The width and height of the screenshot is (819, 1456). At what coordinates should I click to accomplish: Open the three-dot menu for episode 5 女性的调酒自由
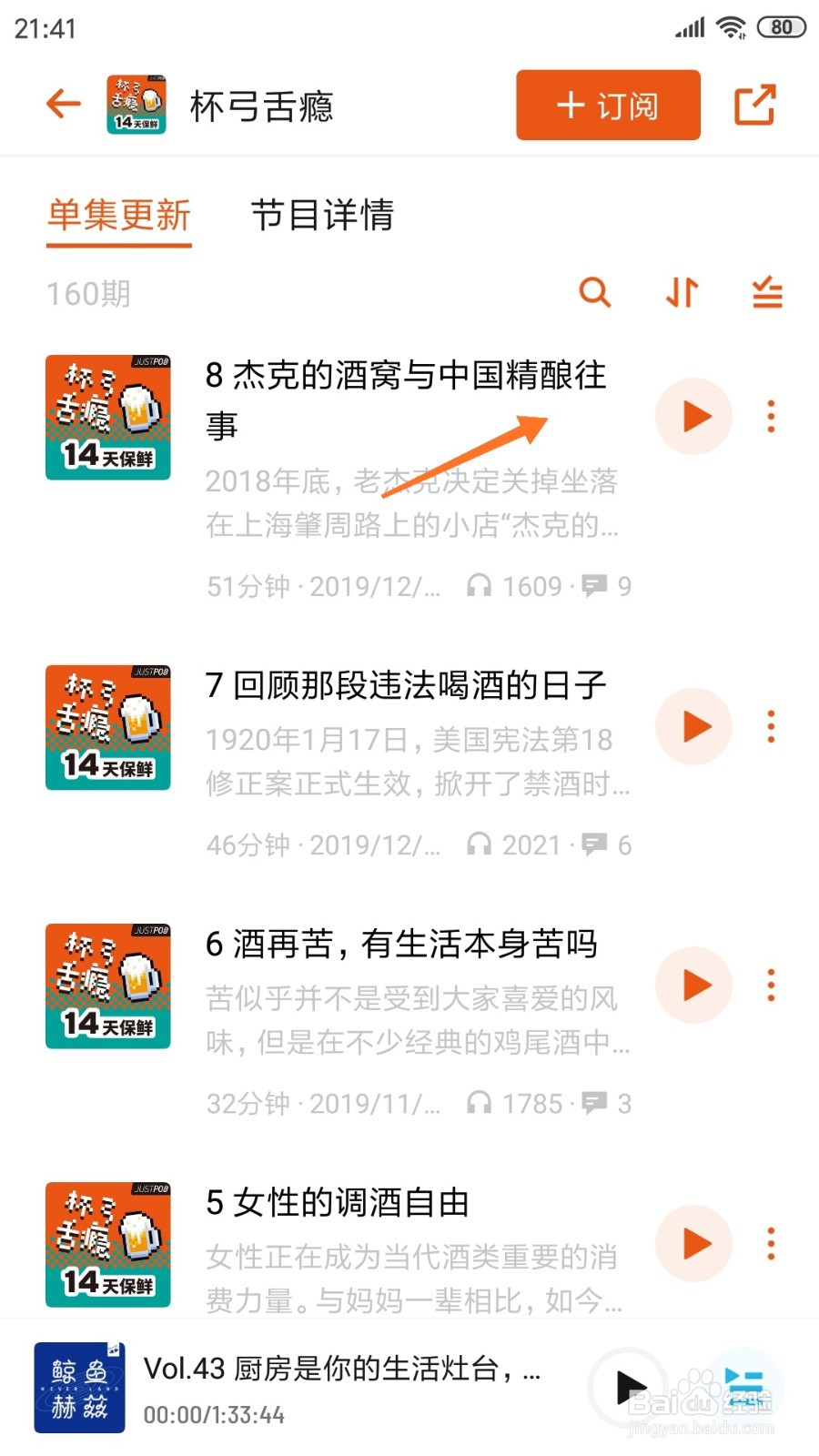click(x=770, y=1244)
